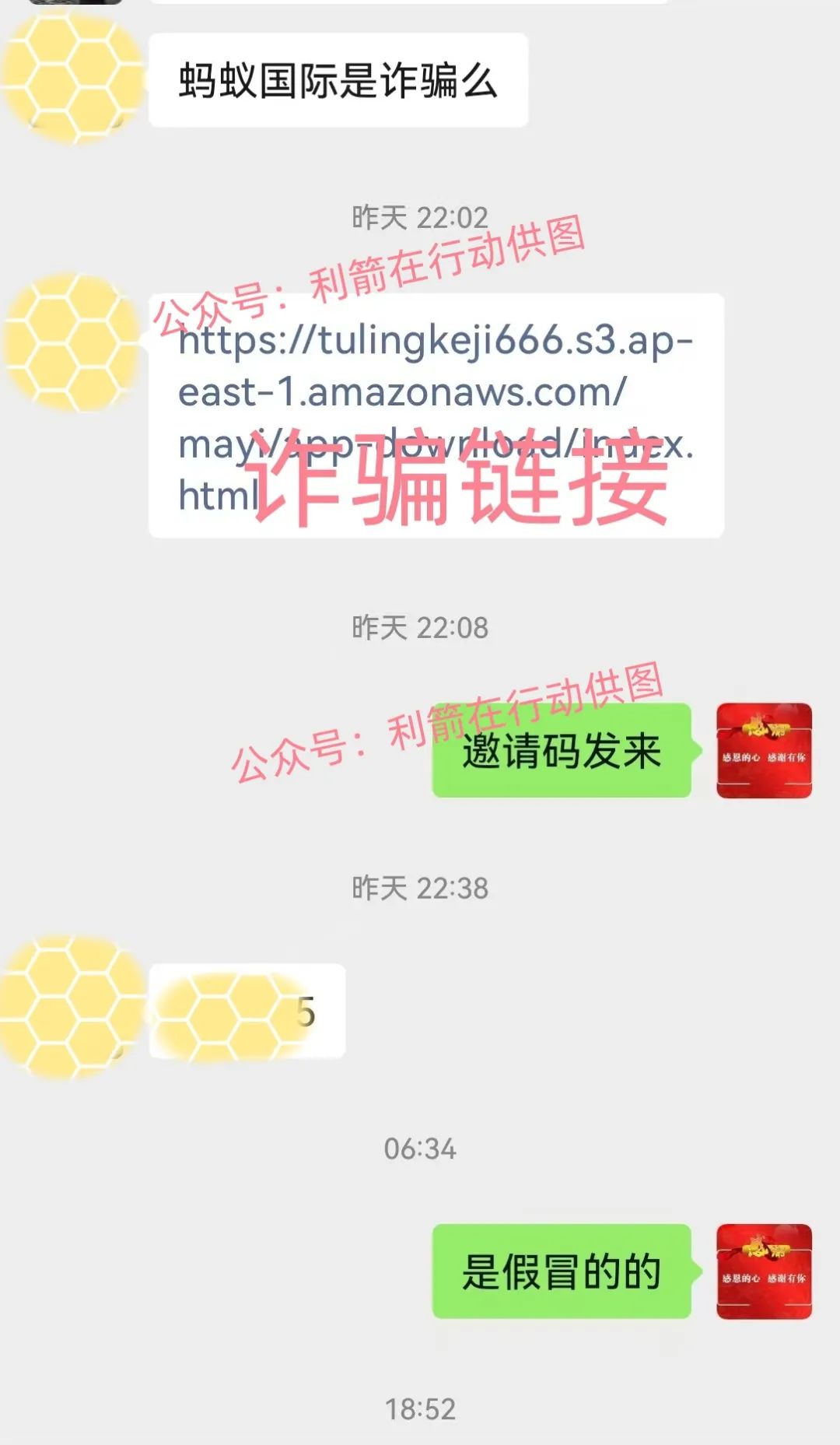Viewport: 840px width, 1445px height.
Task: Open the tulingkeji666 amazonaws link message
Action: (436, 416)
